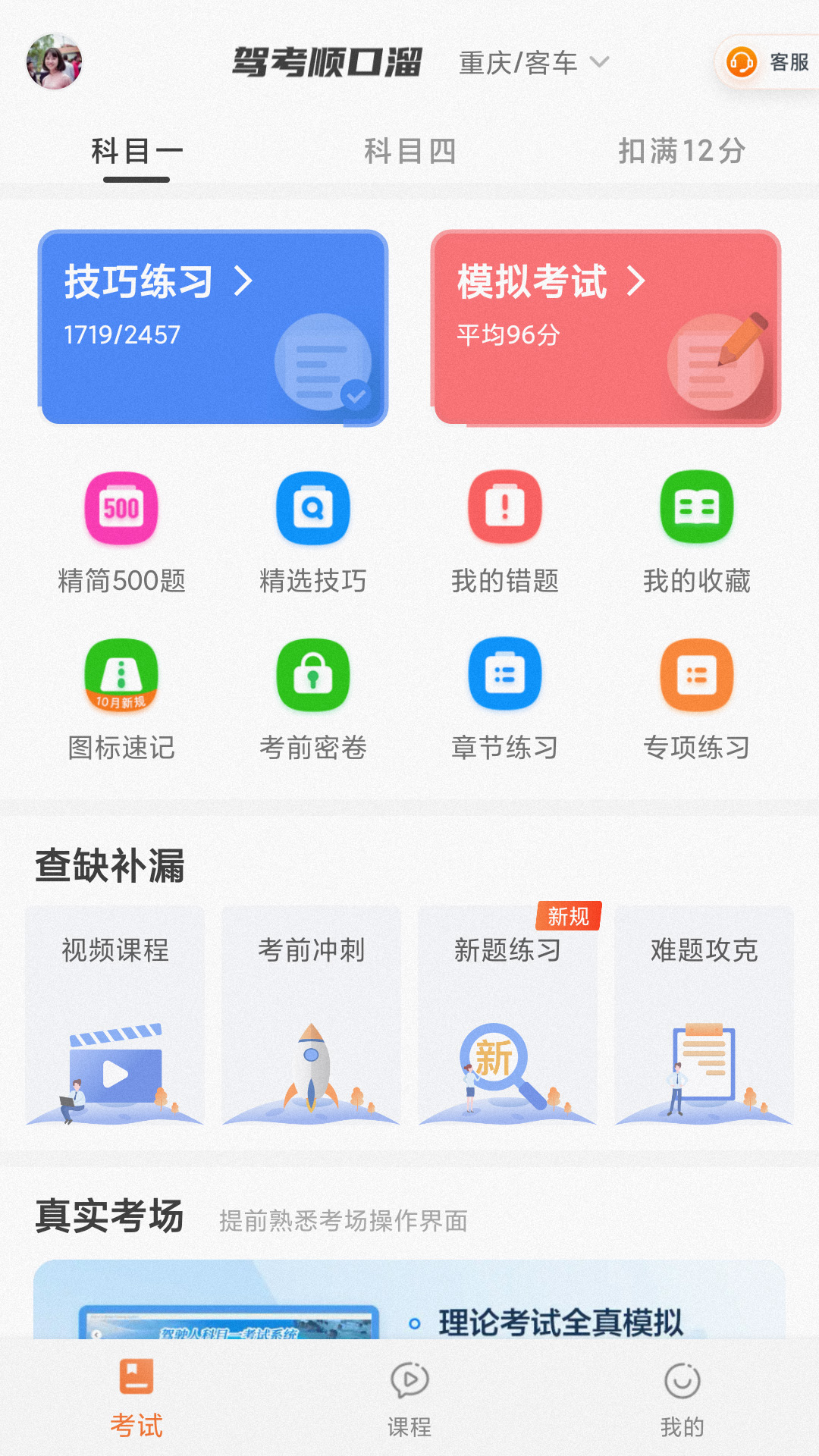
Task: Open 精选技巧
Action: pyautogui.click(x=313, y=531)
